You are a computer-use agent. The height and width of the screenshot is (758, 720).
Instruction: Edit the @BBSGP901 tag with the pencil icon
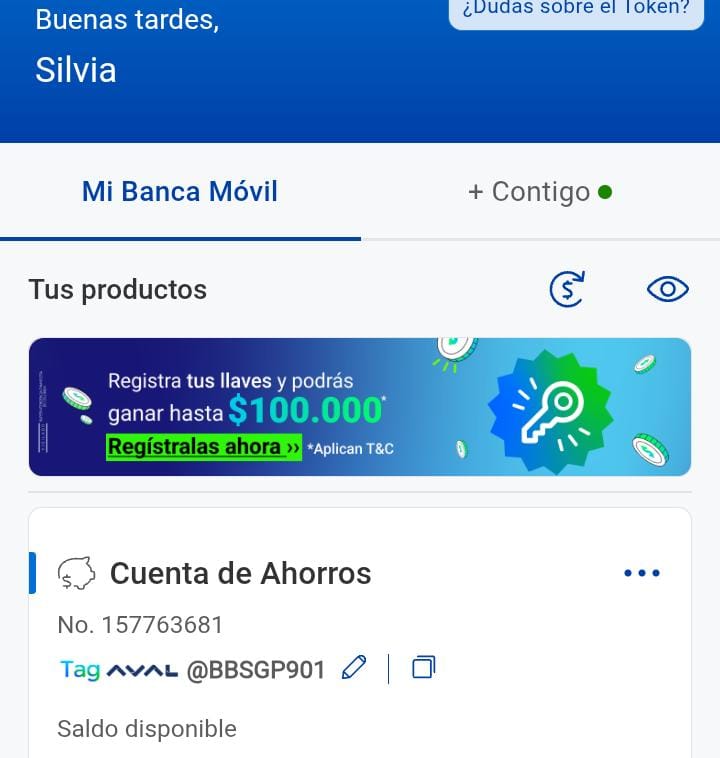click(354, 668)
